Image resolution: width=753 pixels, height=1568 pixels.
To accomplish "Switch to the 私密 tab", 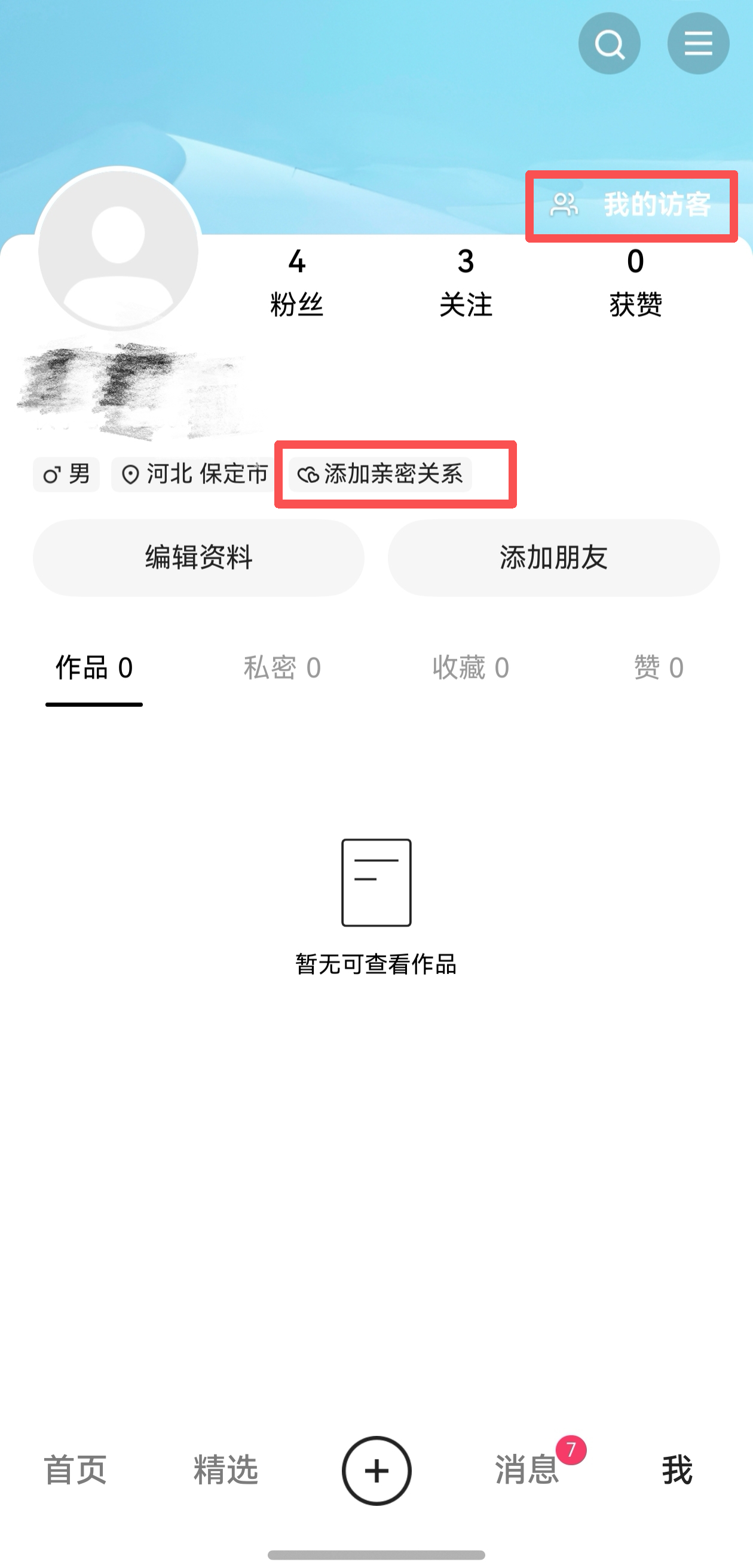I will coord(282,668).
